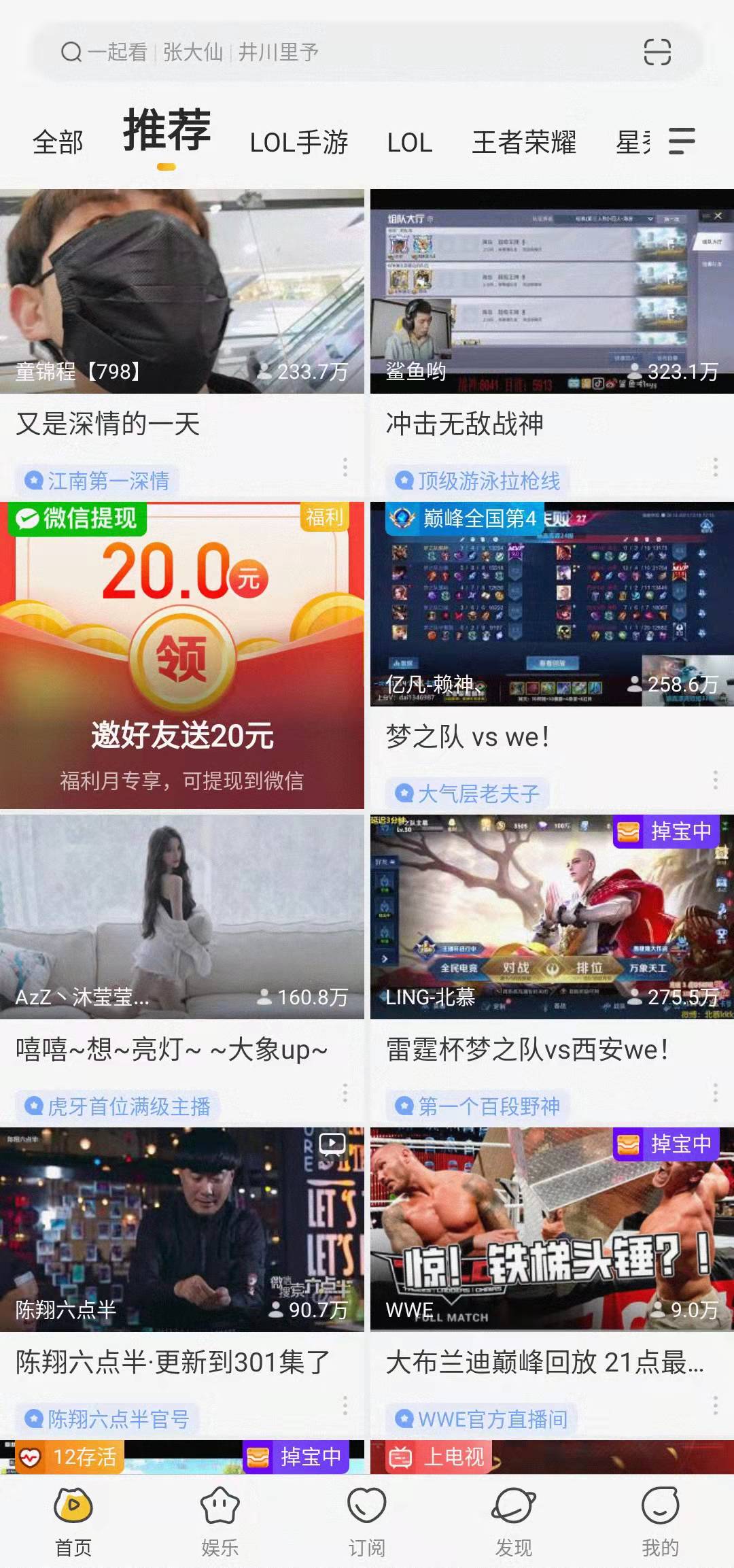
Task: Select the 王者荣耀 tab
Action: [524, 142]
